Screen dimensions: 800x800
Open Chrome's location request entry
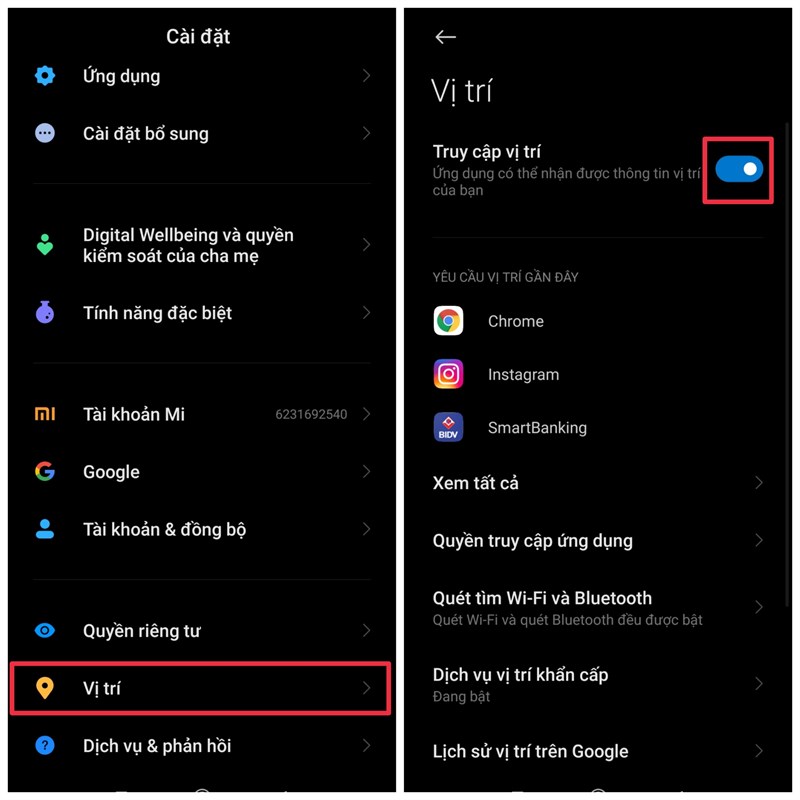[x=515, y=321]
